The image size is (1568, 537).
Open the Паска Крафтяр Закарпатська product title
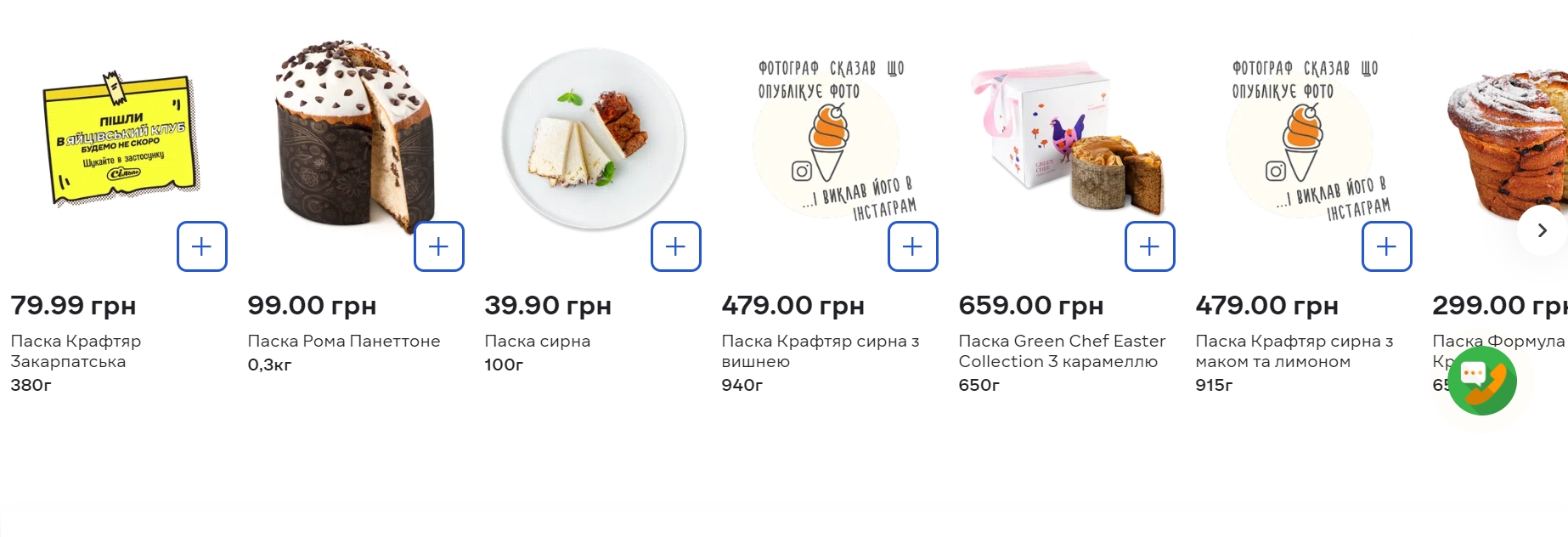click(76, 351)
